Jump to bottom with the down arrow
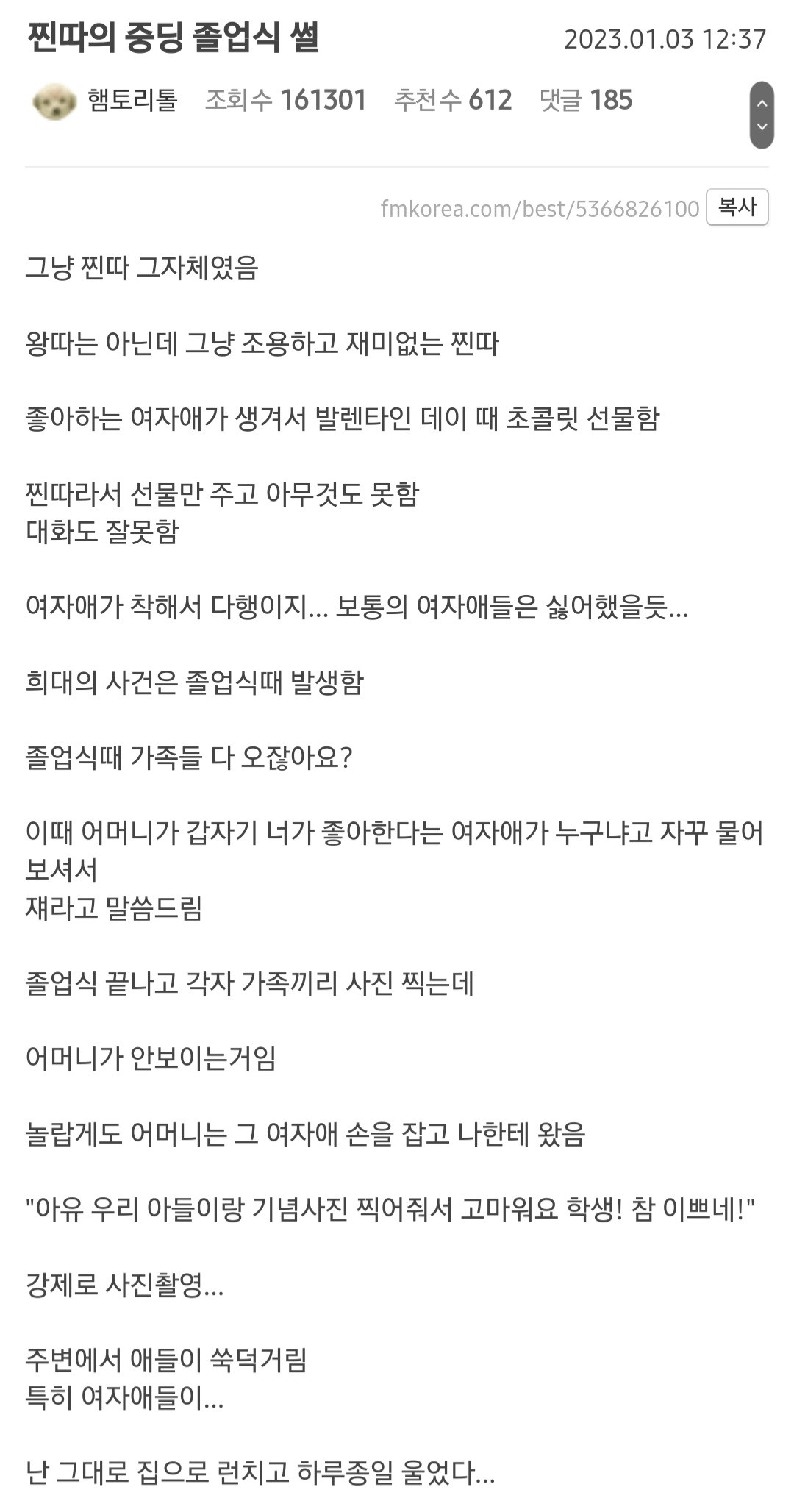The image size is (794, 1512). (762, 128)
